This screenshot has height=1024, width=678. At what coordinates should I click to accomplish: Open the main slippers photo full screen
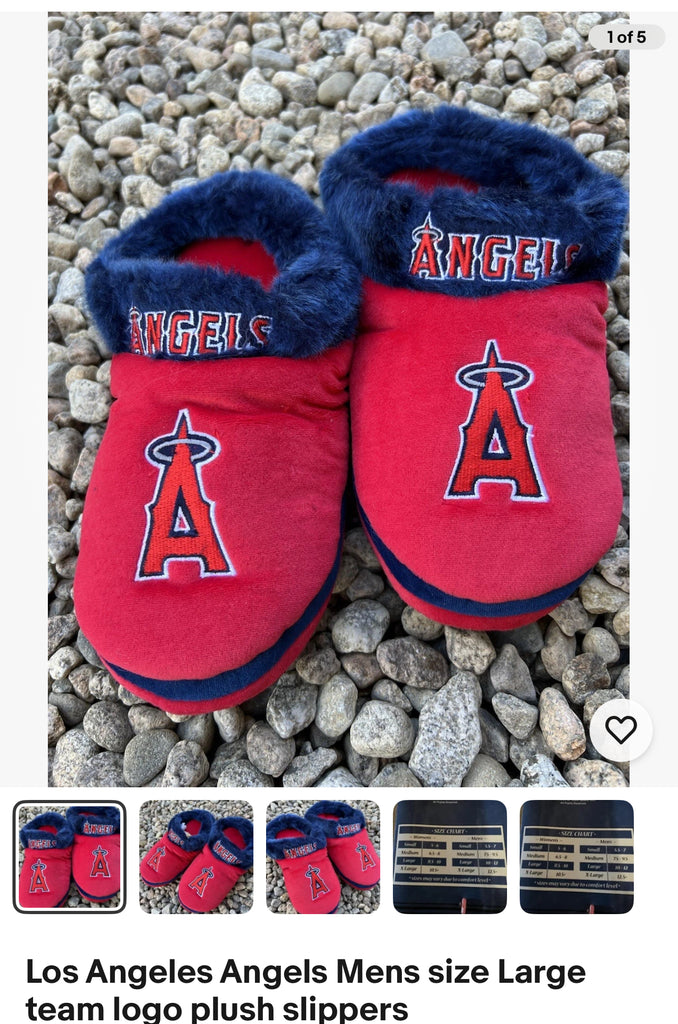tap(338, 400)
